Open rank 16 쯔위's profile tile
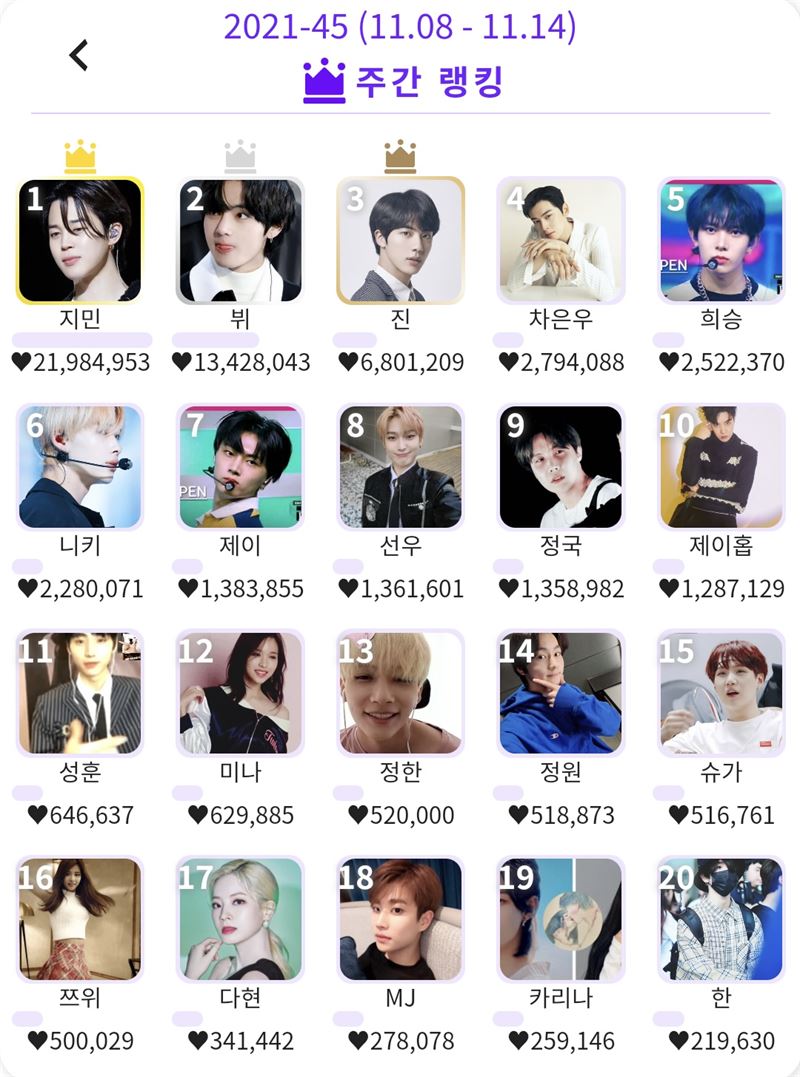 81,919
